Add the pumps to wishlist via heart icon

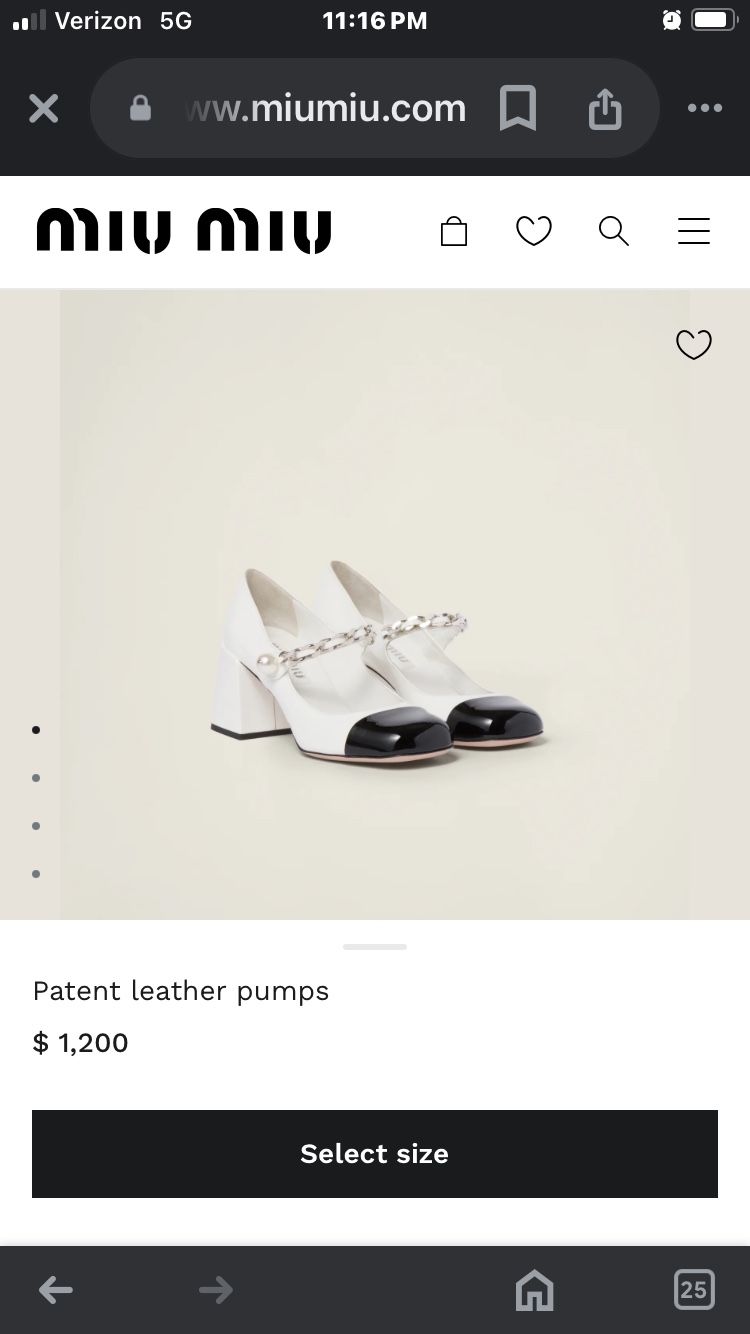693,344
